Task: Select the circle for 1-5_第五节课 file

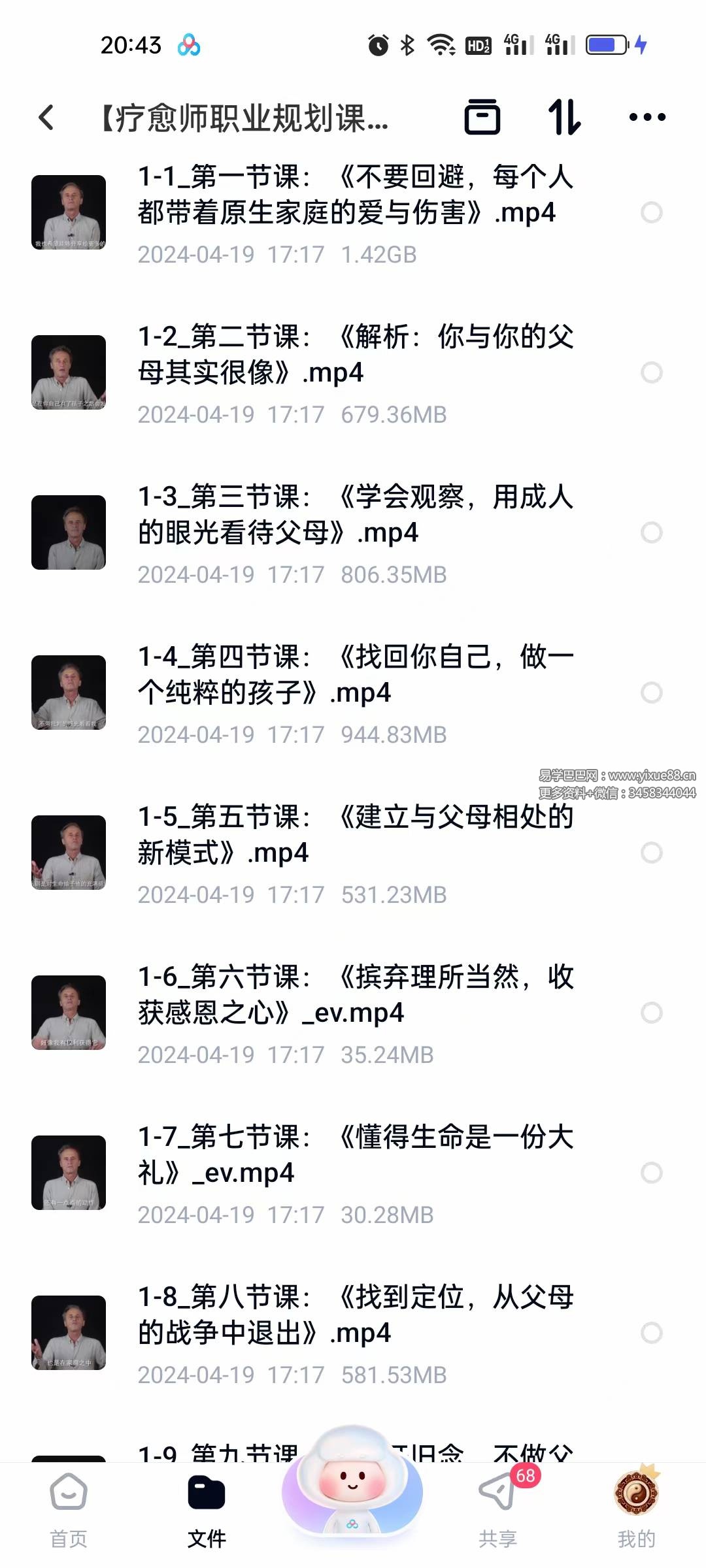Action: 651,853
